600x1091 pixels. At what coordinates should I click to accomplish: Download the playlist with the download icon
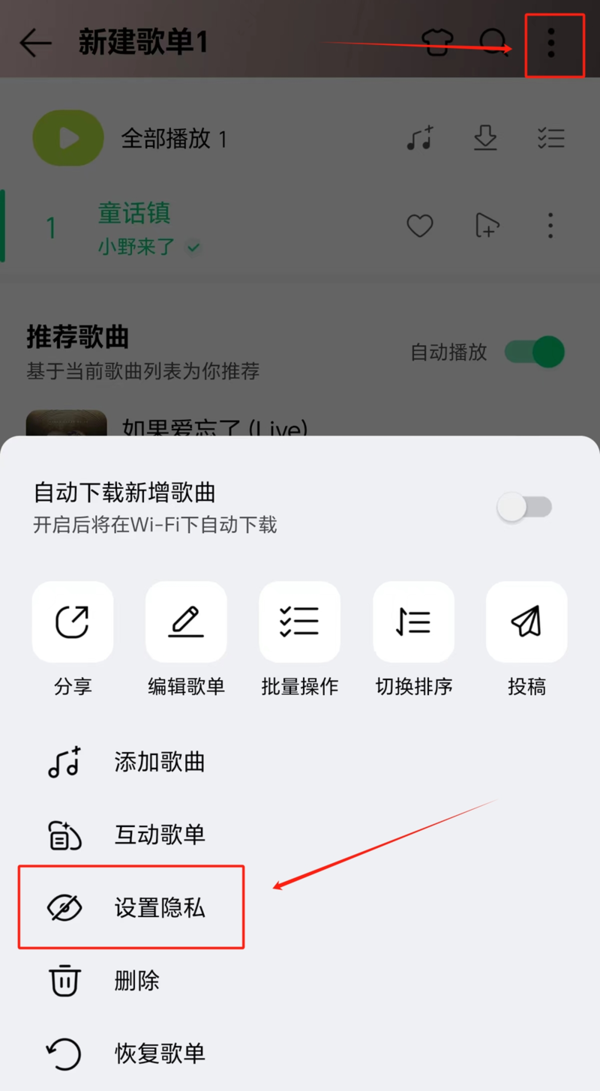click(485, 139)
